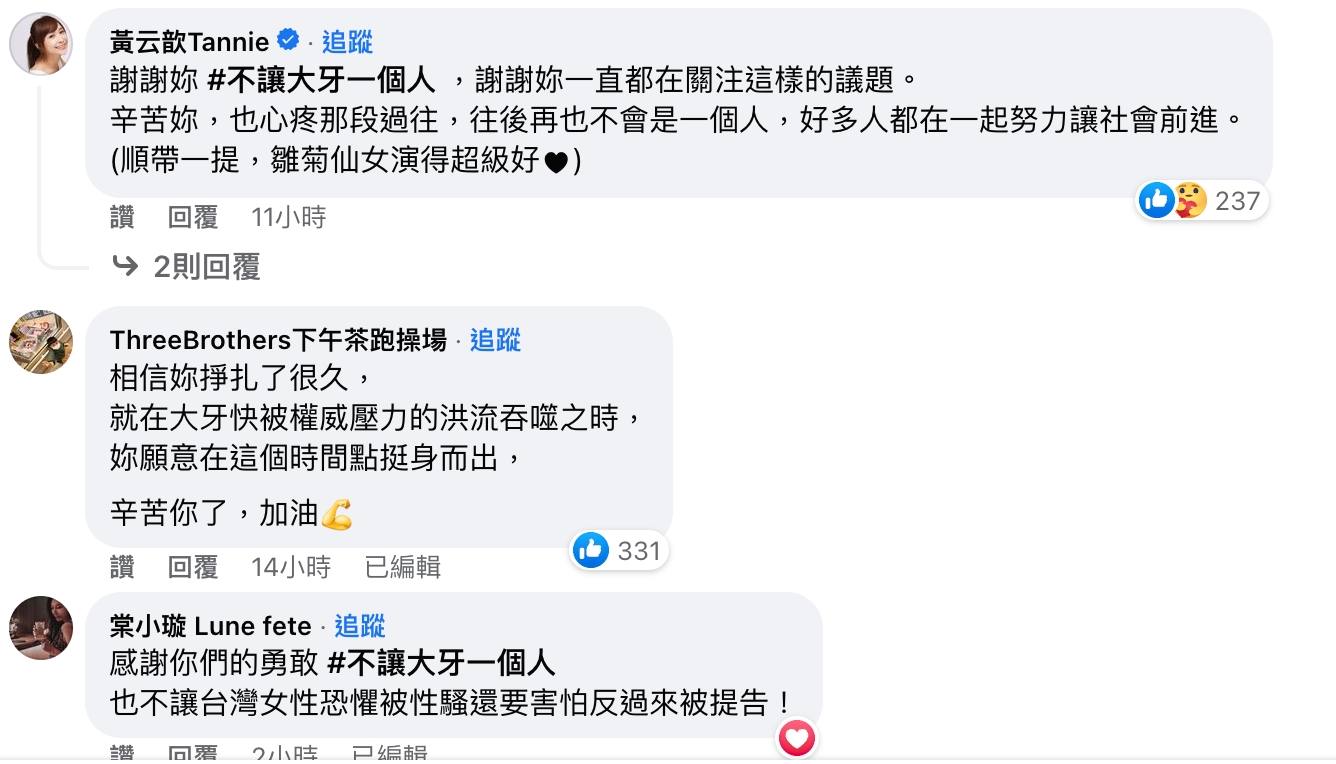The width and height of the screenshot is (1336, 764).
Task: Reply to the ThreeBrothers下午茶跑操場 comment
Action: pyautogui.click(x=193, y=567)
